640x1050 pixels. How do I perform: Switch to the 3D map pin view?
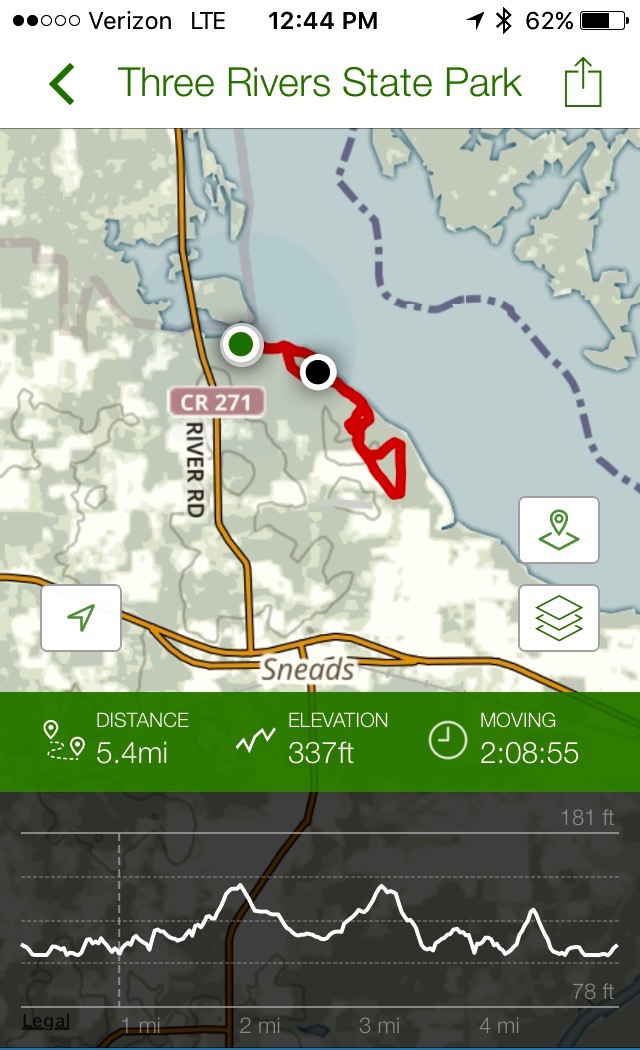559,530
